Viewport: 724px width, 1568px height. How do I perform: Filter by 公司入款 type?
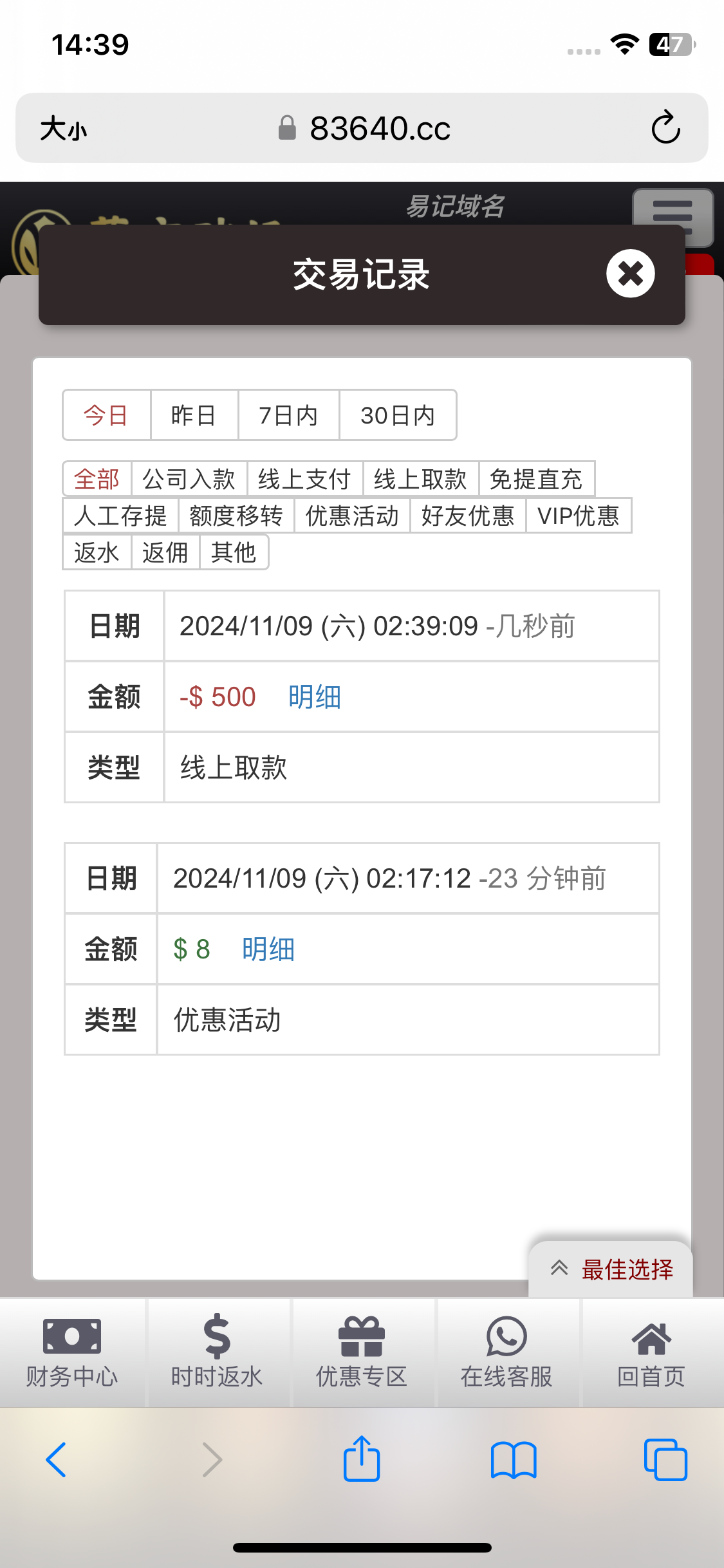(x=189, y=479)
